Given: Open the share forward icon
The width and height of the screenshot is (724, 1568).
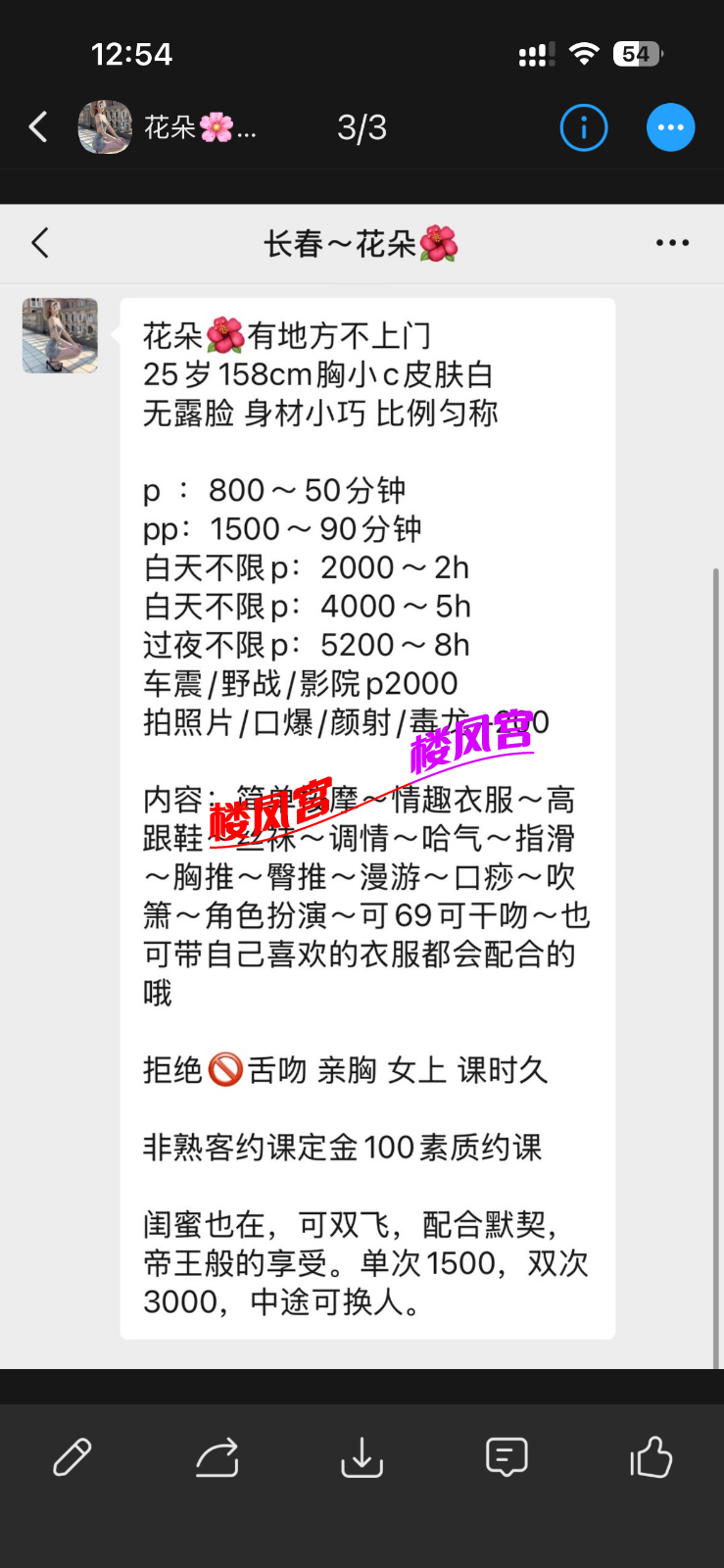Looking at the screenshot, I should pos(217,1457).
